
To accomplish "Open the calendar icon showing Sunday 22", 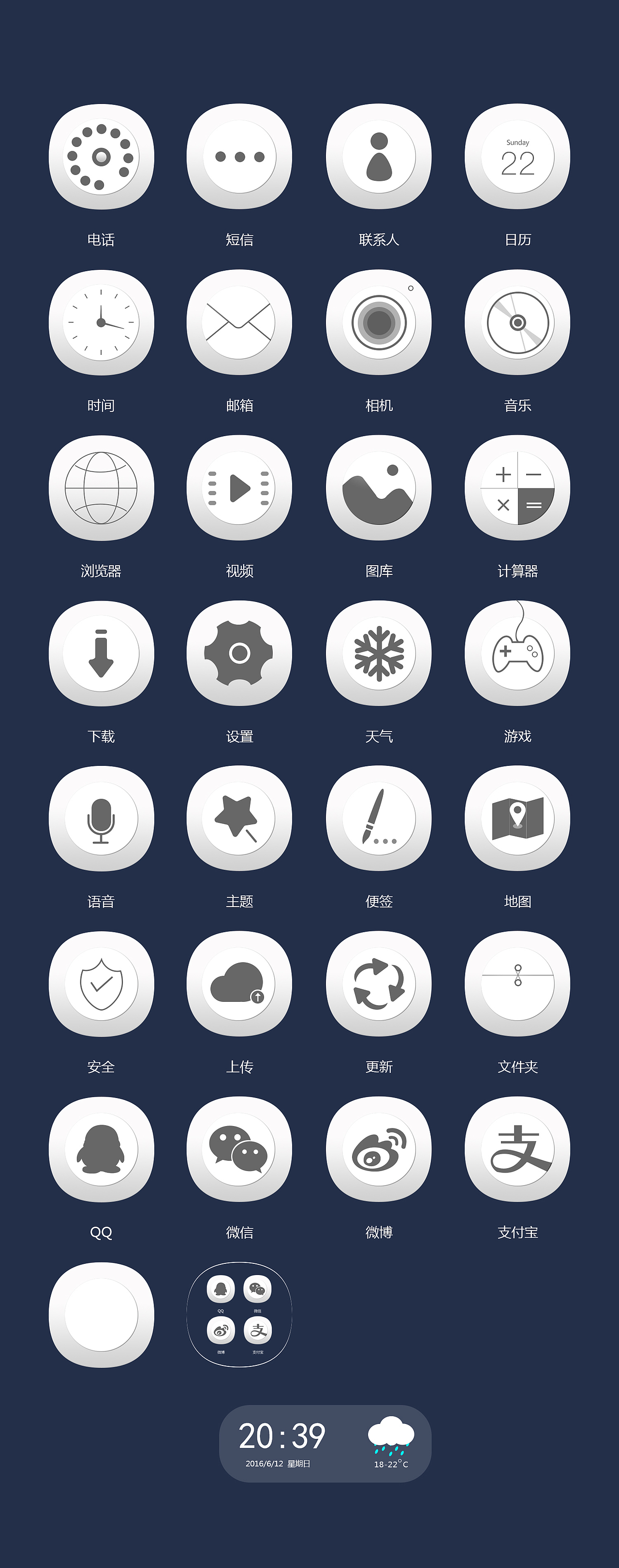I will tap(517, 157).
